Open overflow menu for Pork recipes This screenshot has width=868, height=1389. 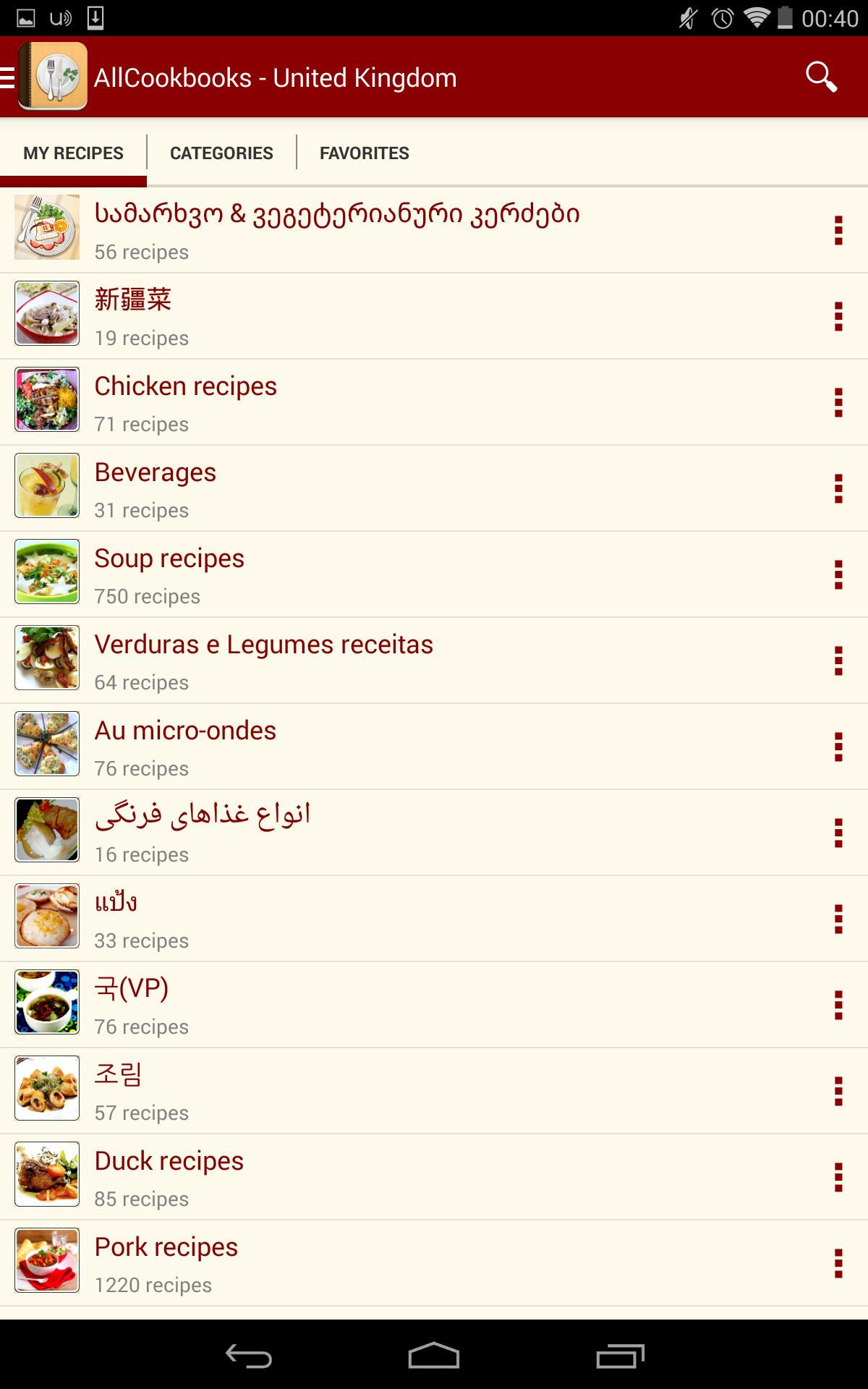click(x=837, y=1260)
